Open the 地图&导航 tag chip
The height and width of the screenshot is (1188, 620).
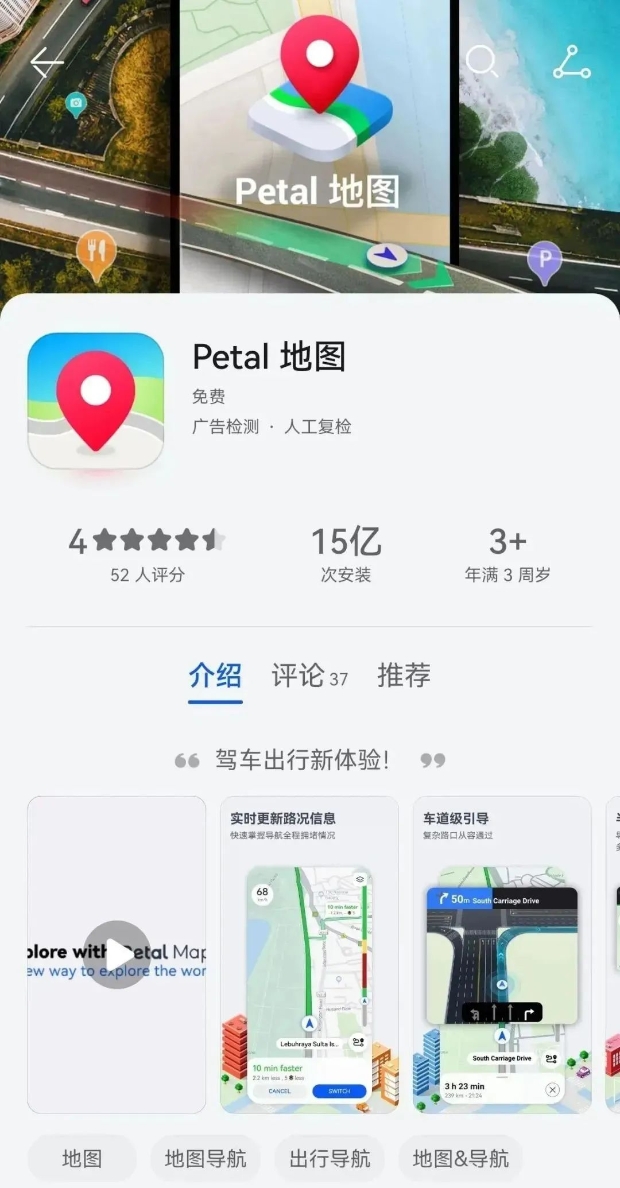[461, 1159]
